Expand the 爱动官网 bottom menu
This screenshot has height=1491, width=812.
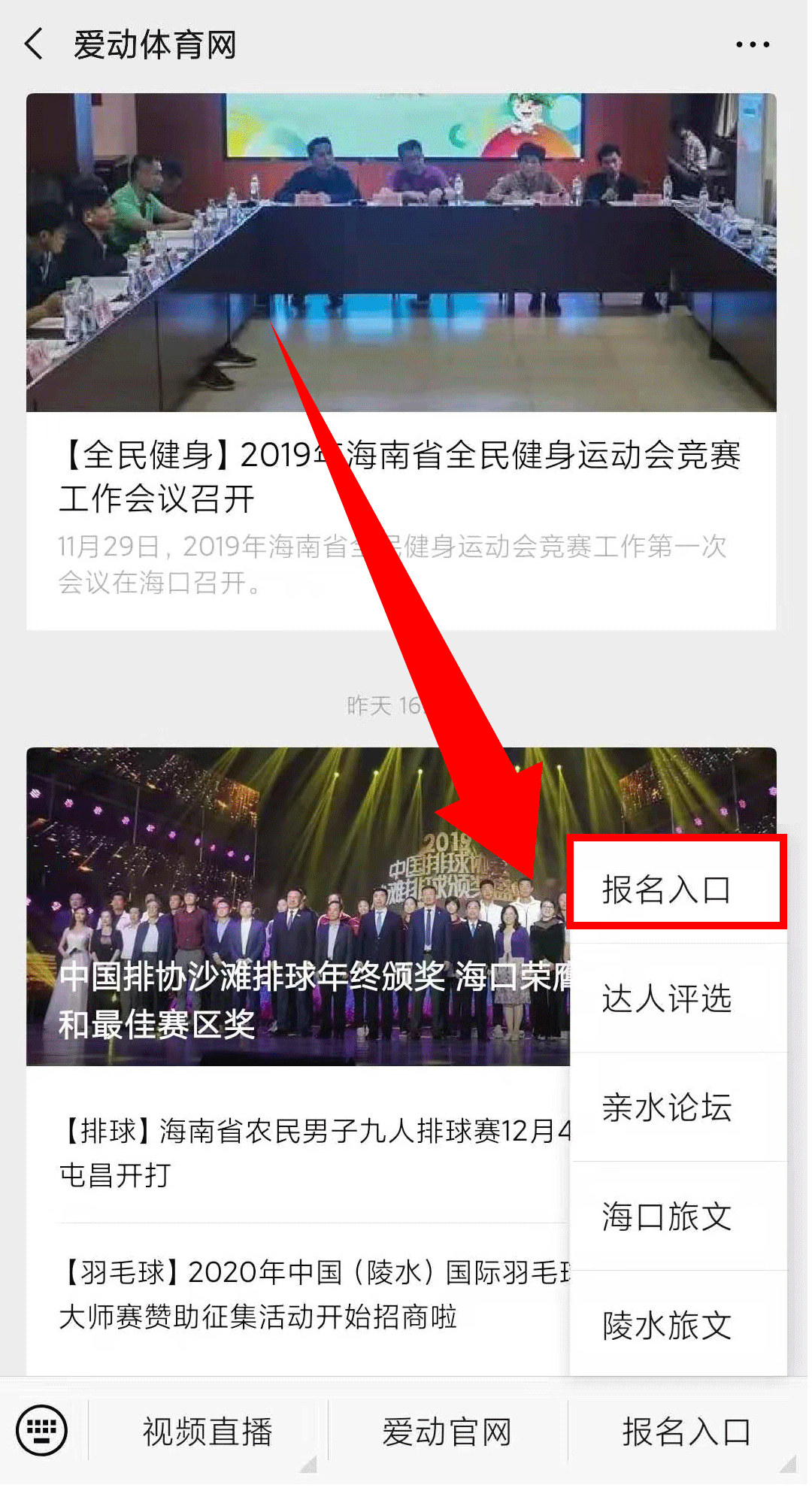tap(447, 1432)
